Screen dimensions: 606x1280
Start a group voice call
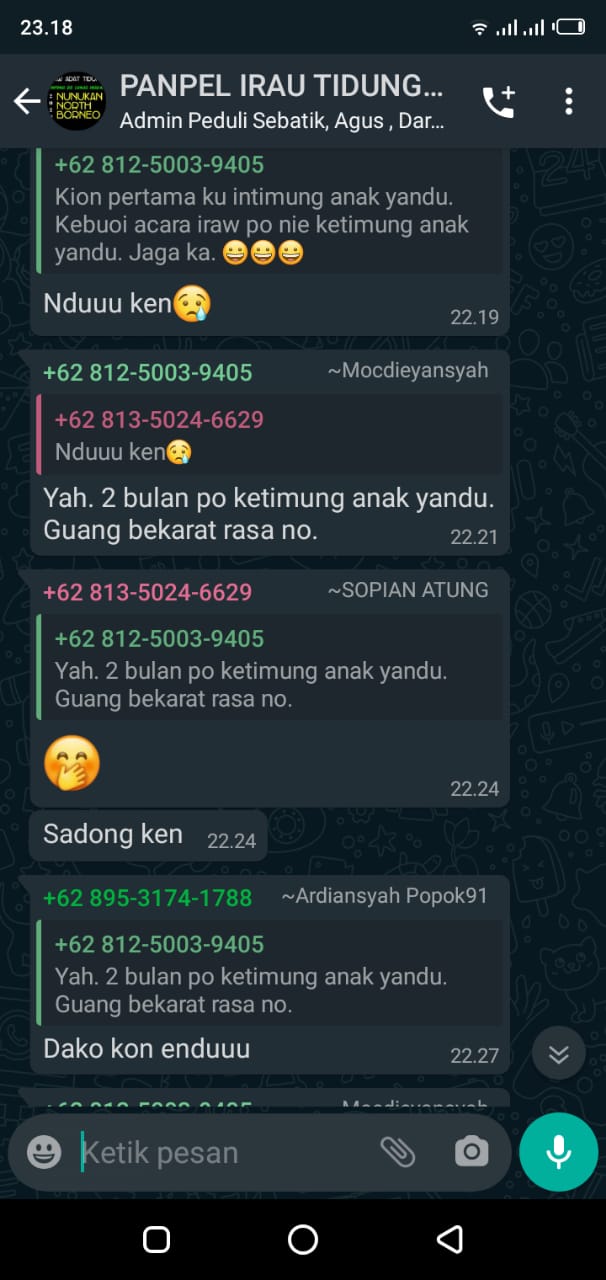(498, 101)
